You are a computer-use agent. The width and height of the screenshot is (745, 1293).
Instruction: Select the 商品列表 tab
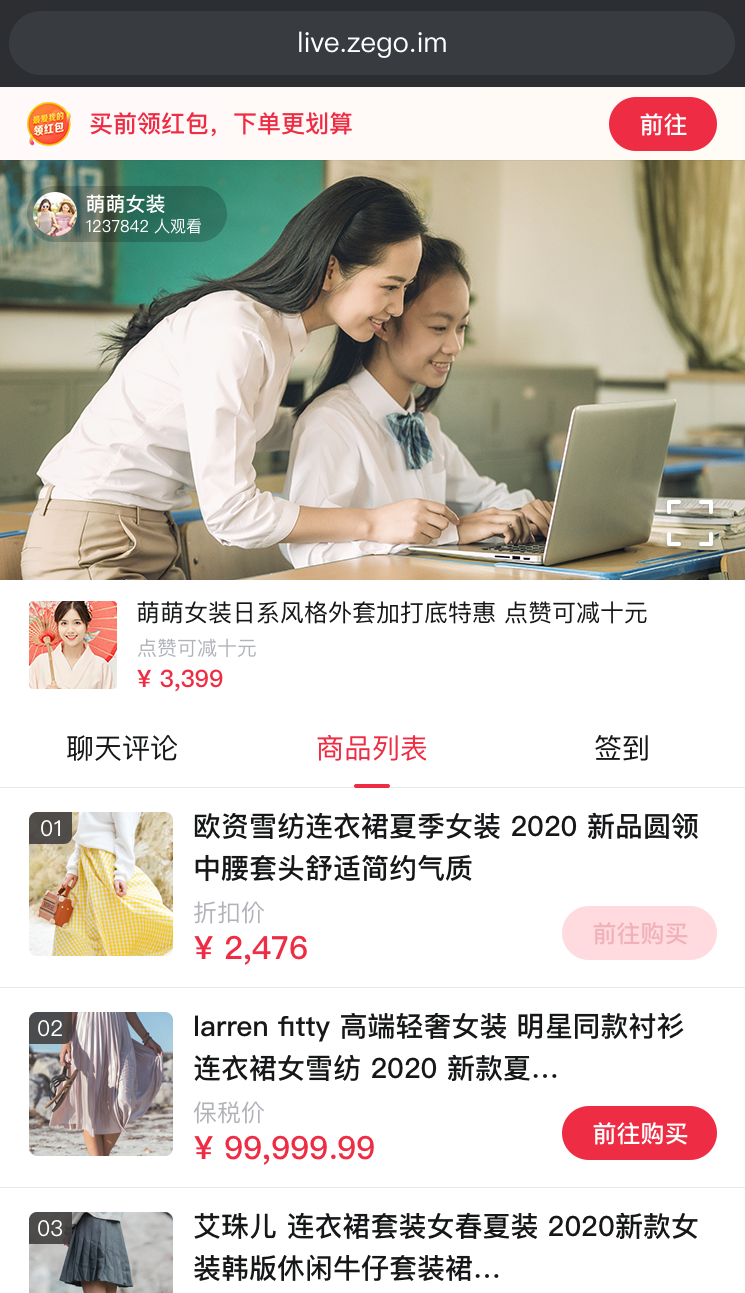pos(372,748)
